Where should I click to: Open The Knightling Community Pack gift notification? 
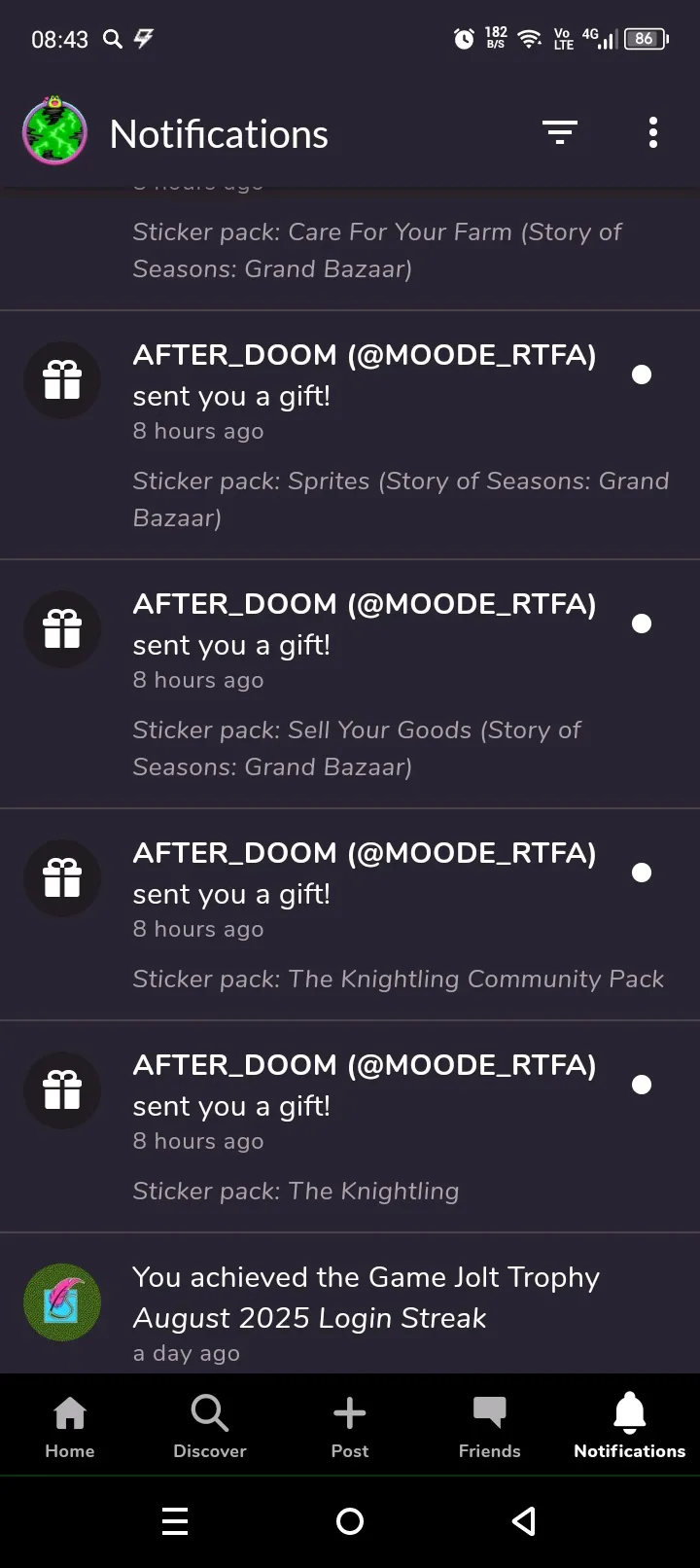(x=350, y=915)
